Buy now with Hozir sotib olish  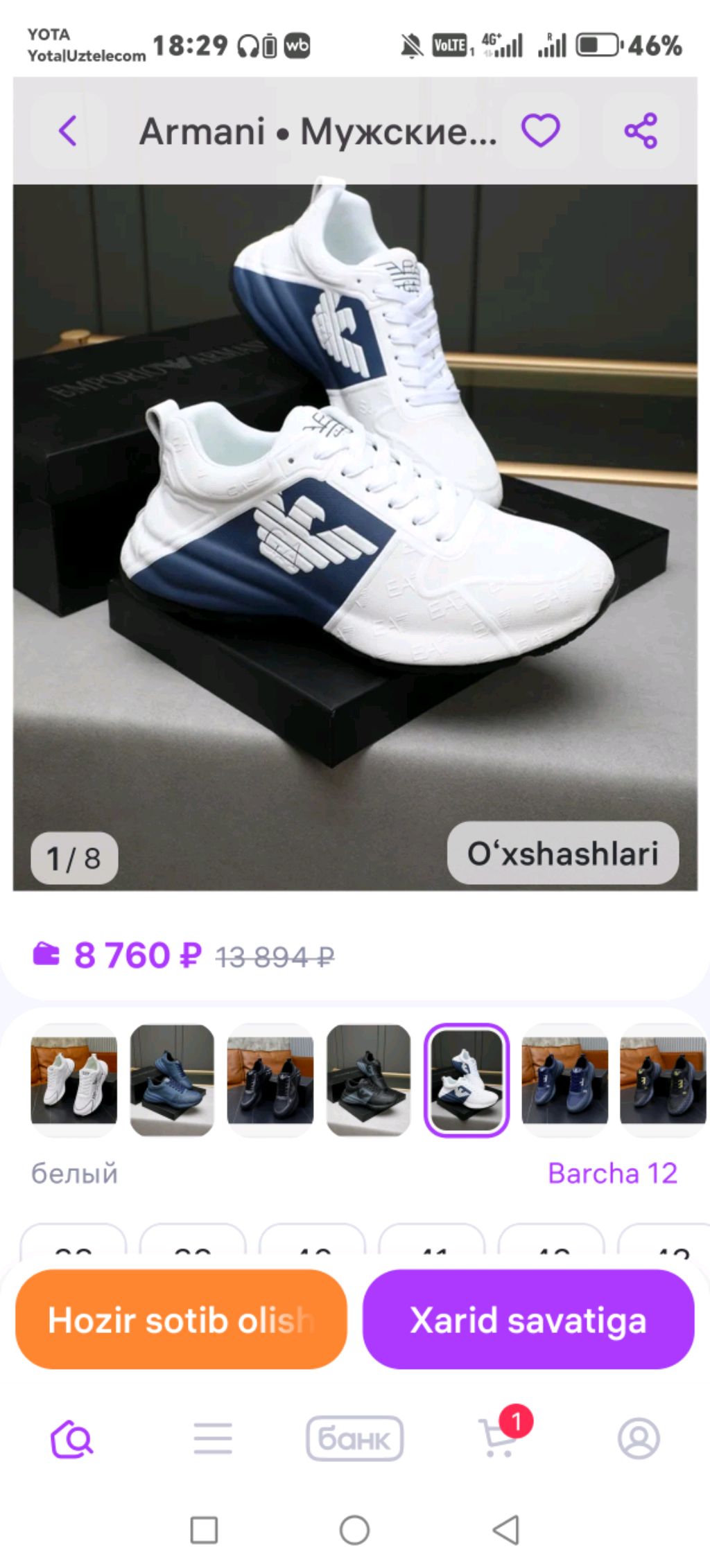[181, 1319]
